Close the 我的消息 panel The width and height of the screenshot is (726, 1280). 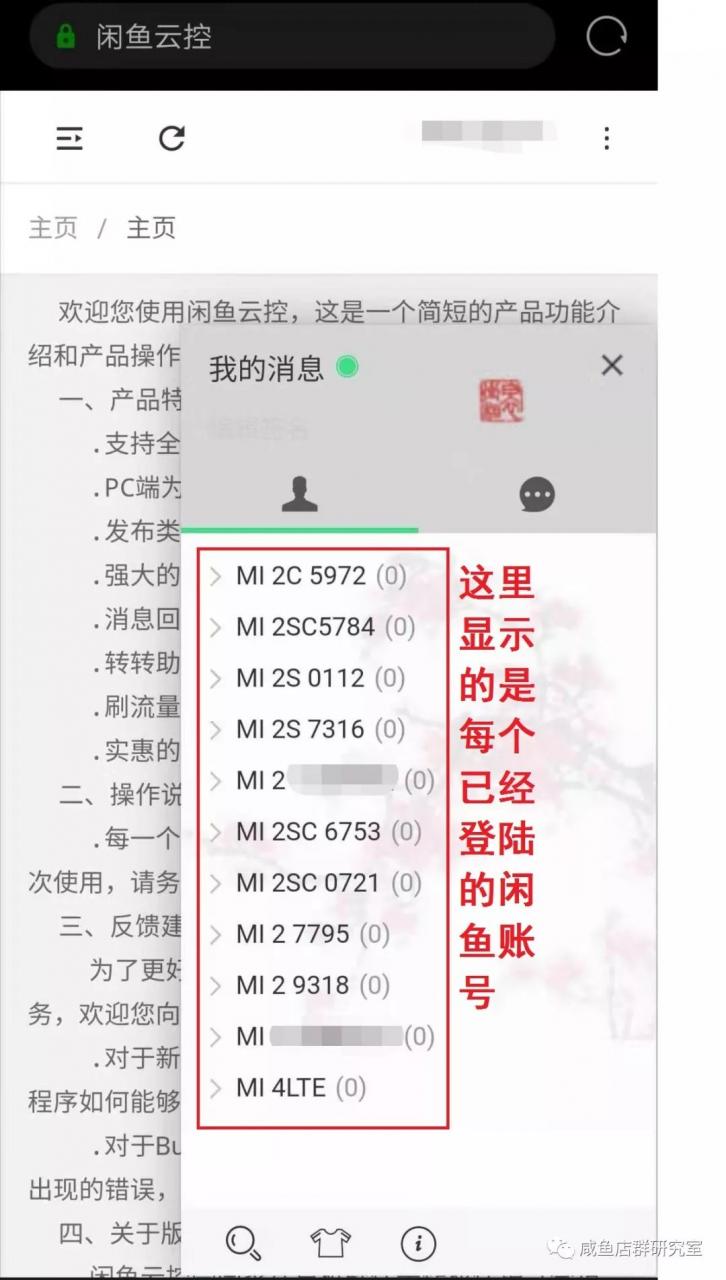[x=612, y=366]
